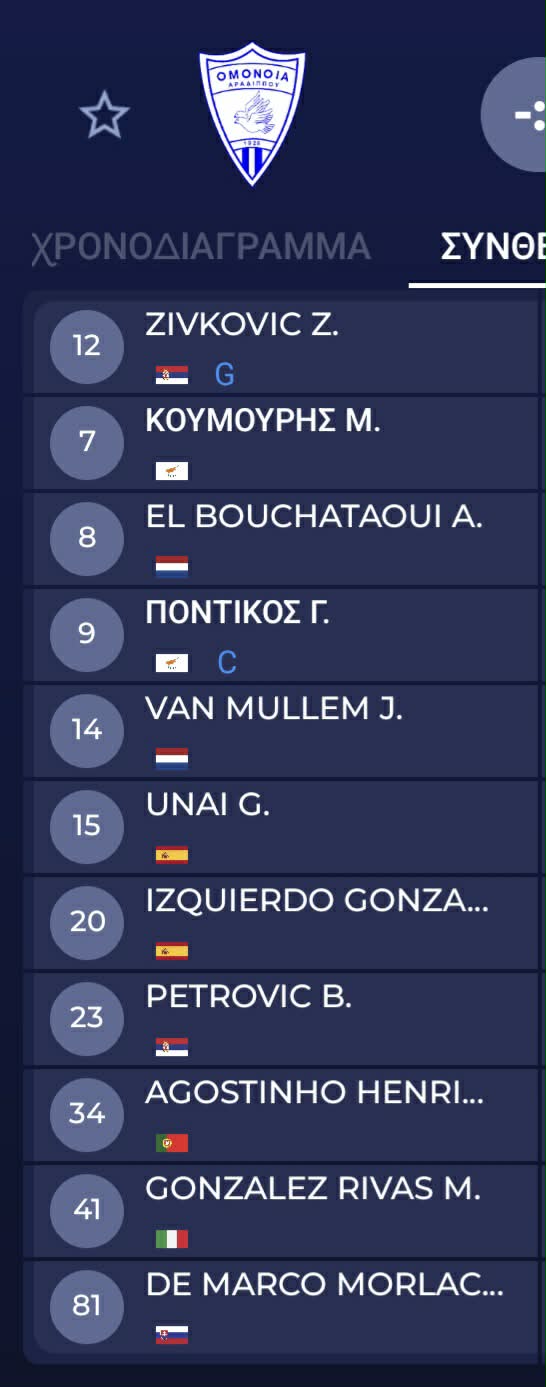This screenshot has width=546, height=1387.
Task: Select captain ΠΟΝΤΙΚΟΣ Γ.
Action: click(x=286, y=635)
